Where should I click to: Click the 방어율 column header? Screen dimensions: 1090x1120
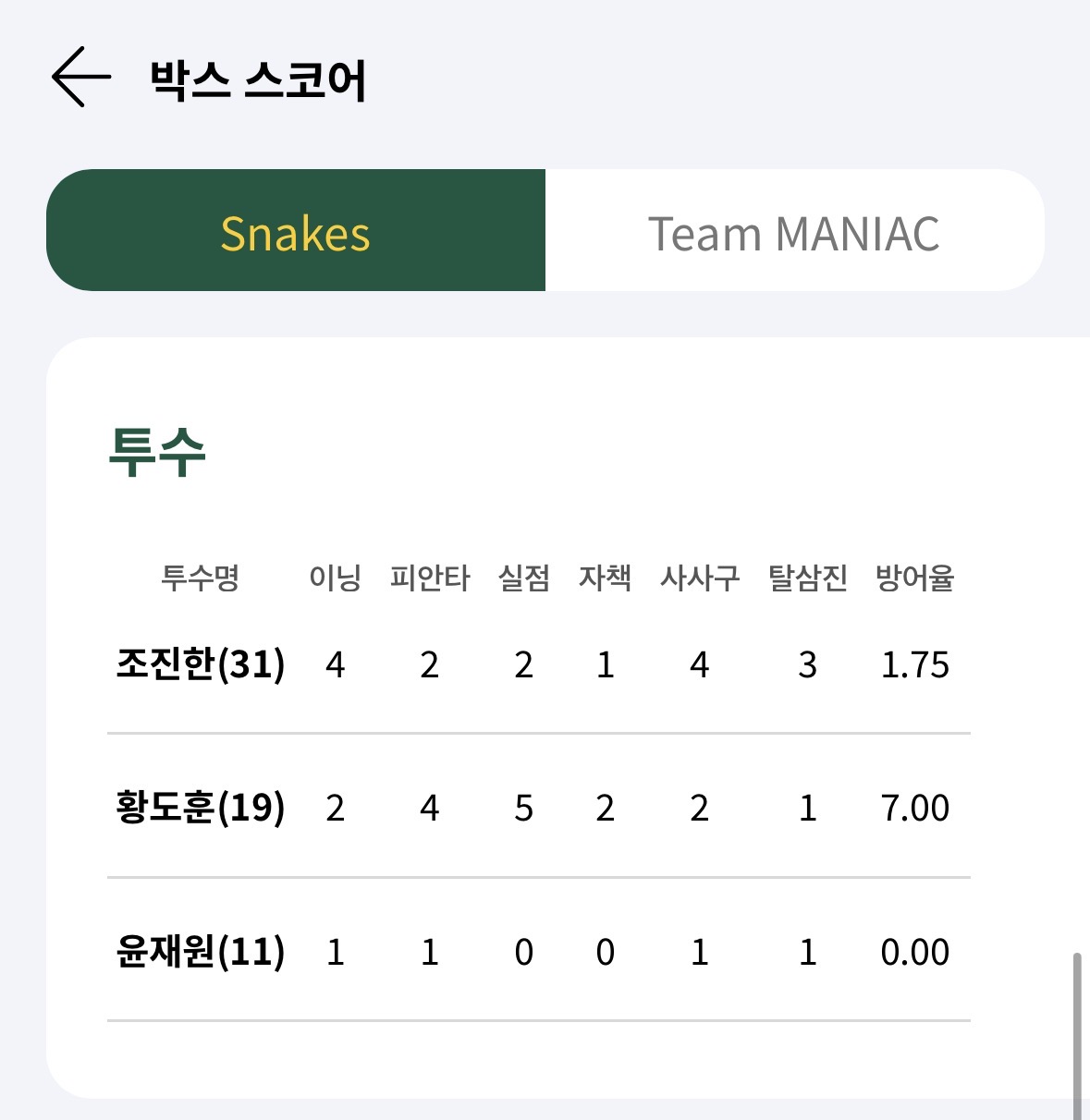tap(913, 578)
